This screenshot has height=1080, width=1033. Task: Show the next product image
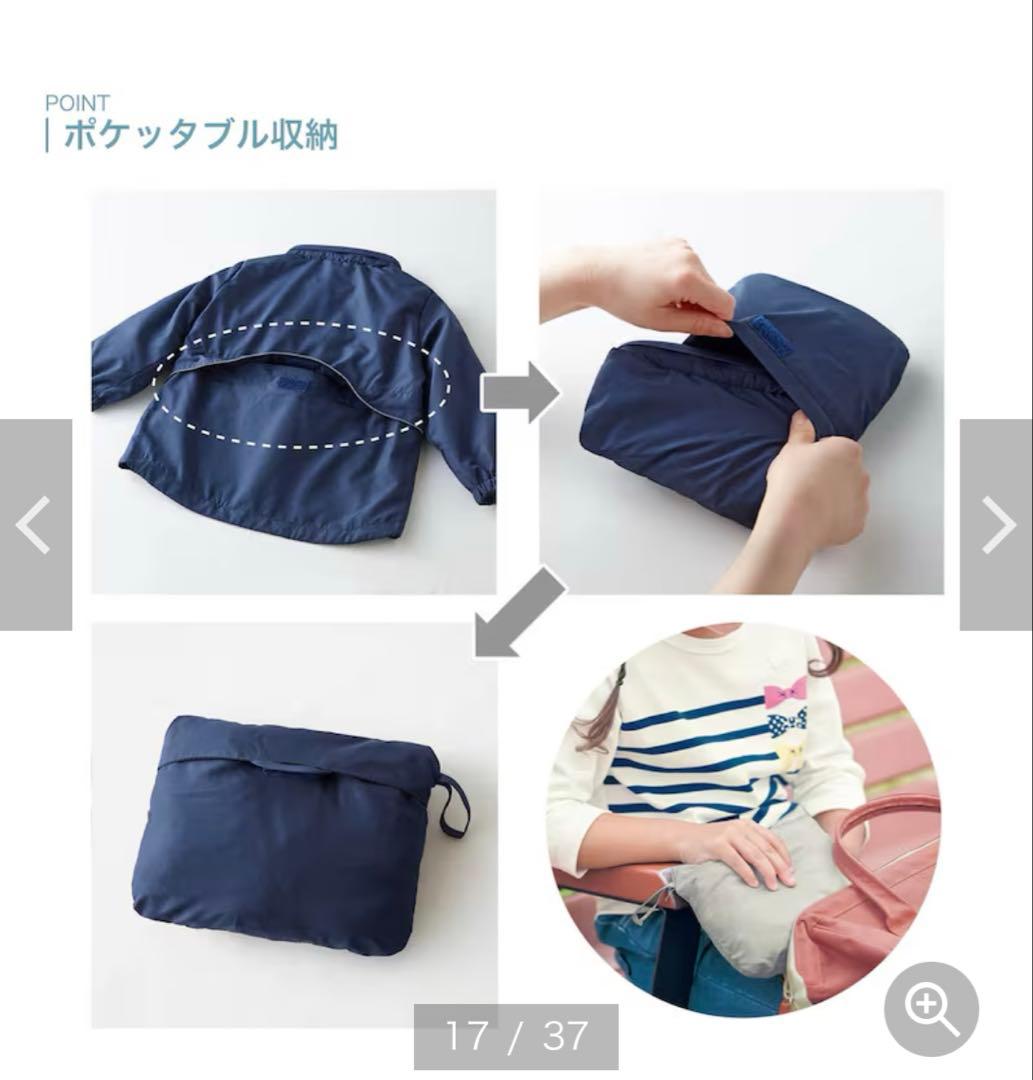tap(997, 524)
